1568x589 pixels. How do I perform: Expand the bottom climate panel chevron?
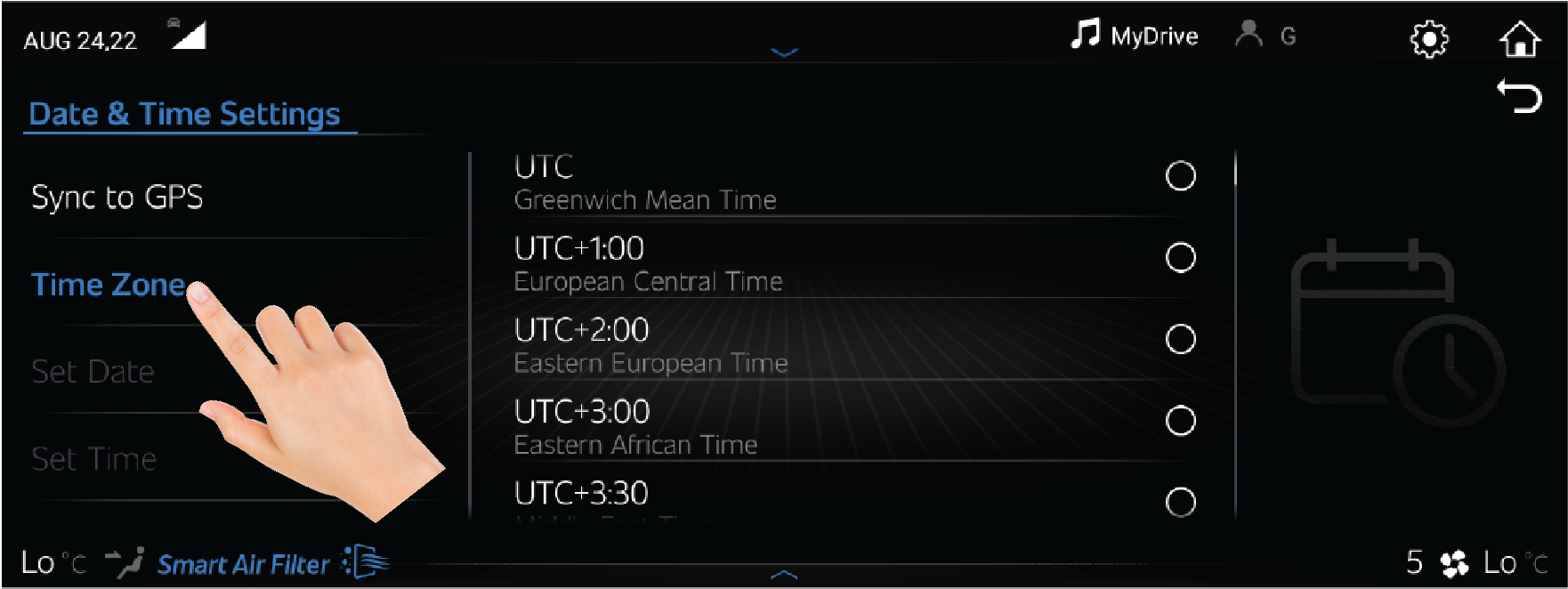point(784,575)
